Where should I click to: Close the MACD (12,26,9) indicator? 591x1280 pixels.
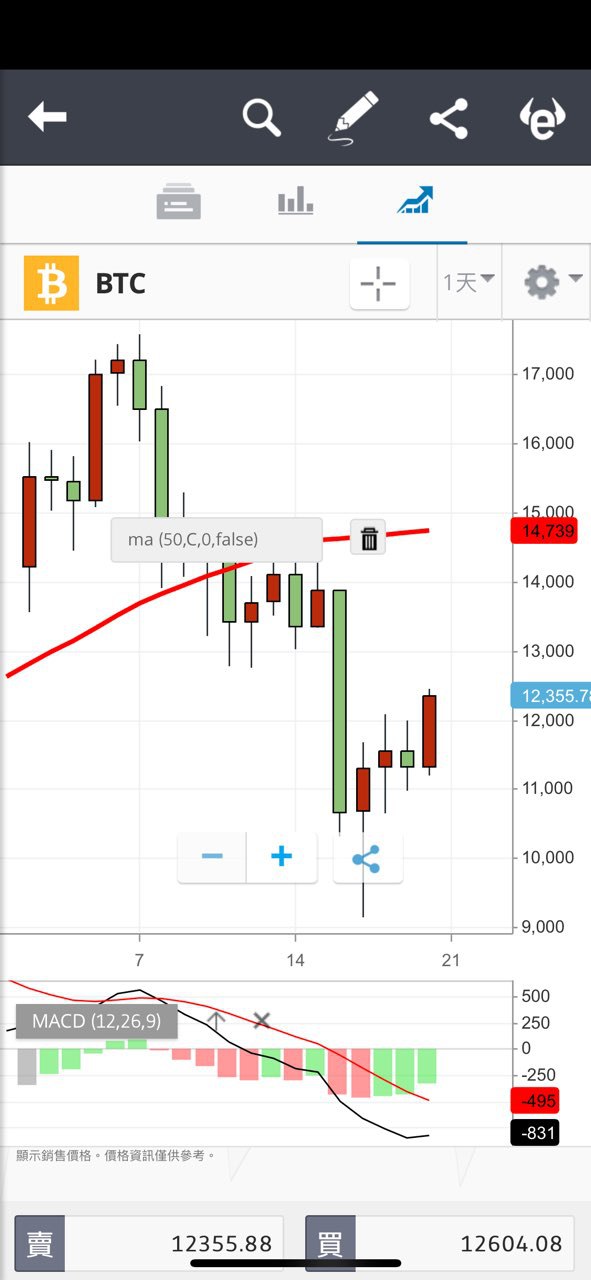[261, 1021]
